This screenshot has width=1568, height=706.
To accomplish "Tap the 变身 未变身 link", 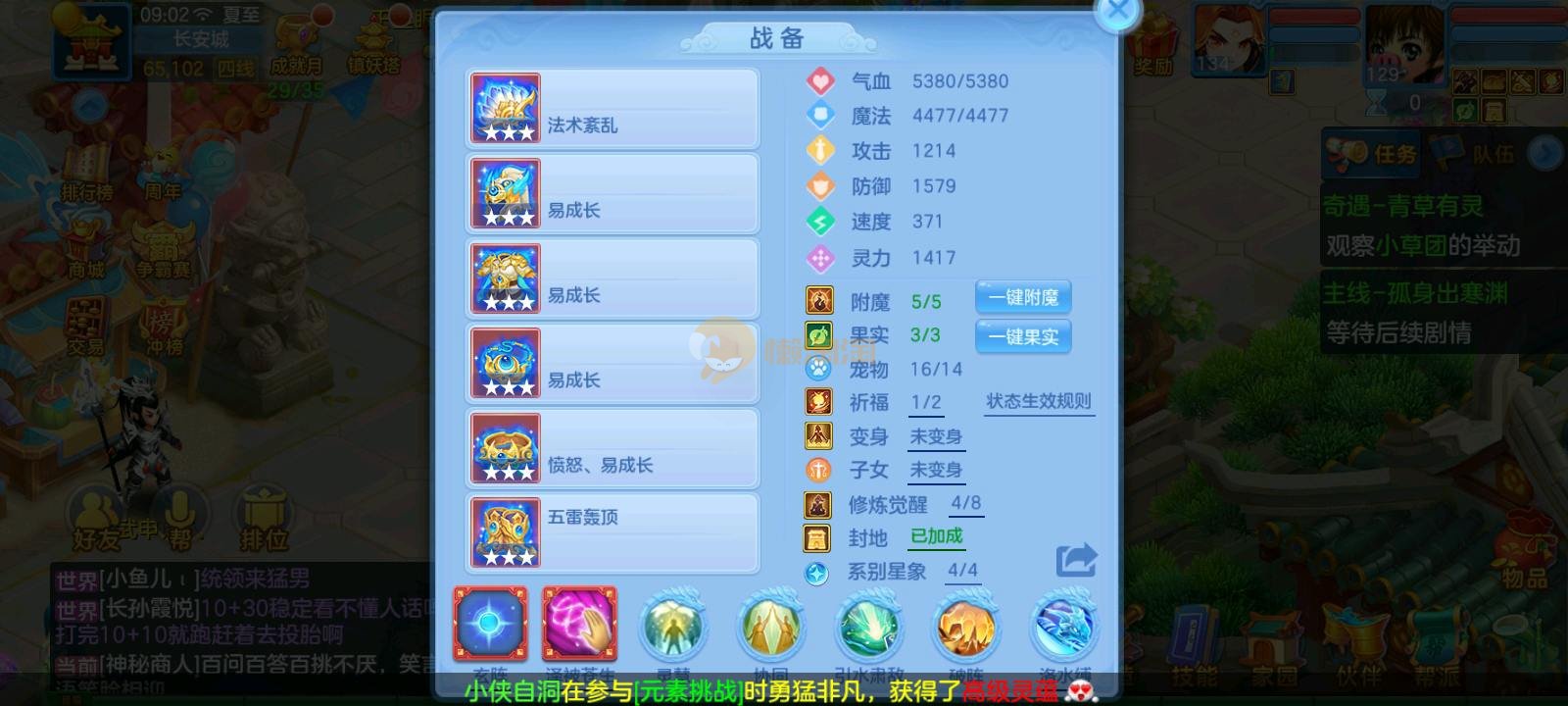I will click(936, 436).
